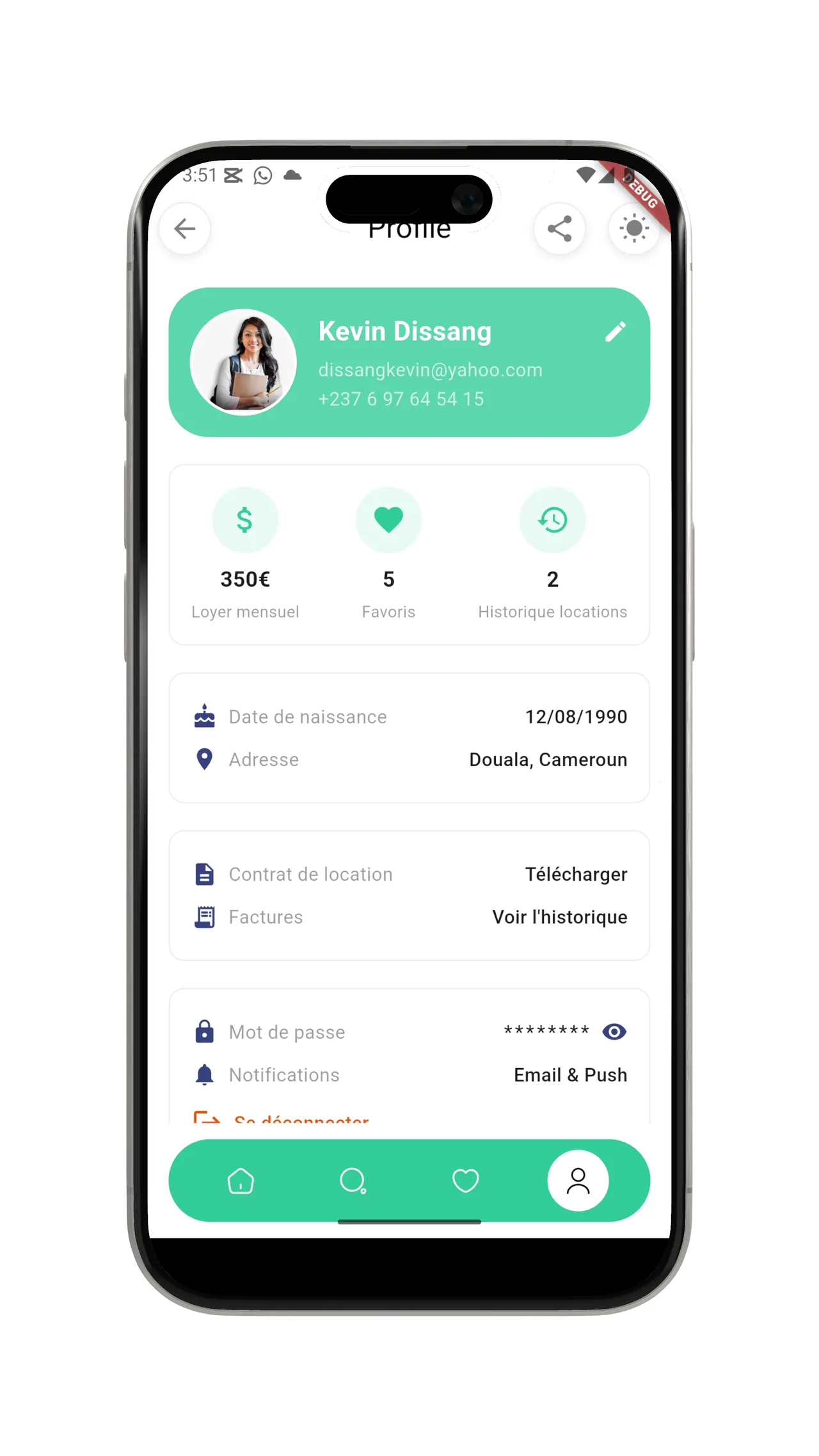The height and width of the screenshot is (1456, 819).
Task: Switch to the Search tab
Action: pos(353,1181)
